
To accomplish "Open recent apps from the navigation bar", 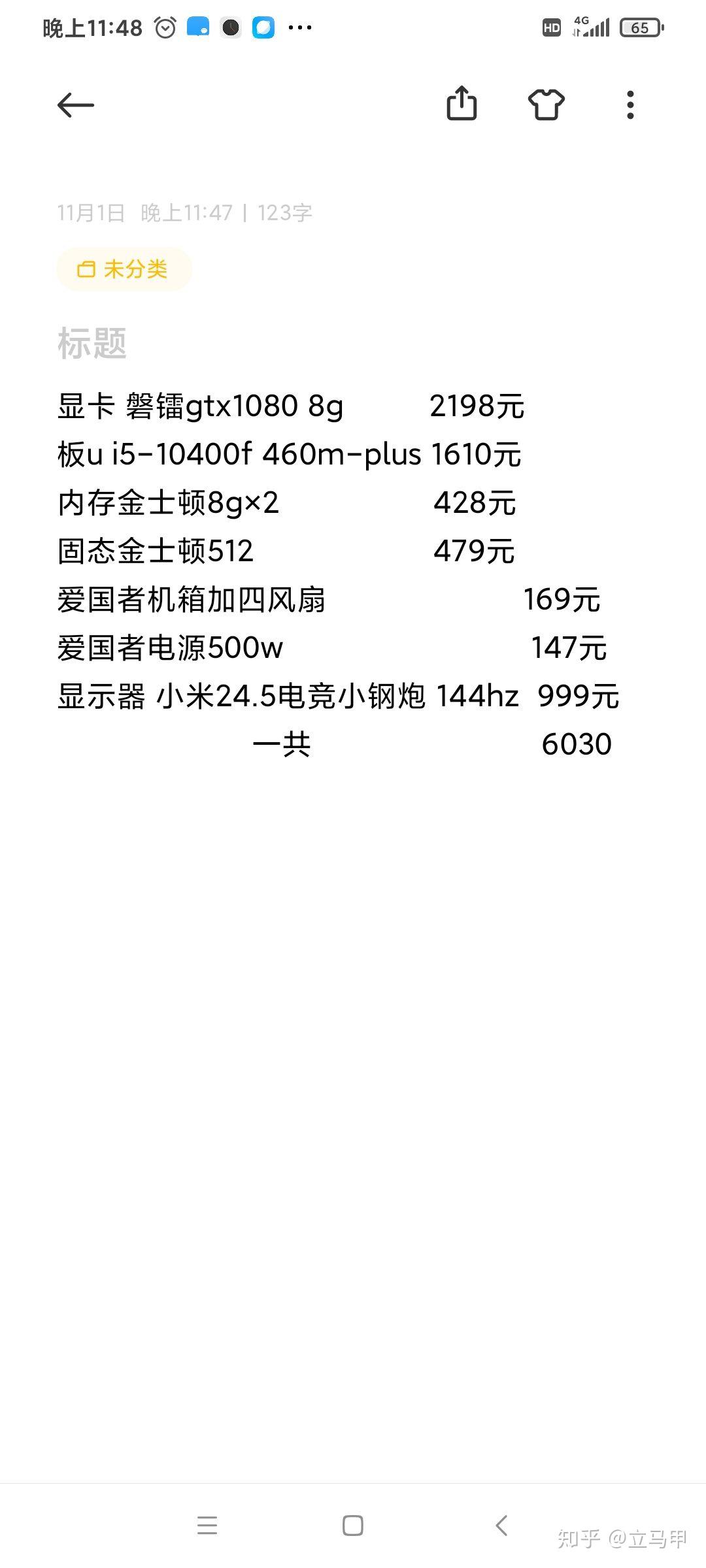I will tap(207, 1526).
